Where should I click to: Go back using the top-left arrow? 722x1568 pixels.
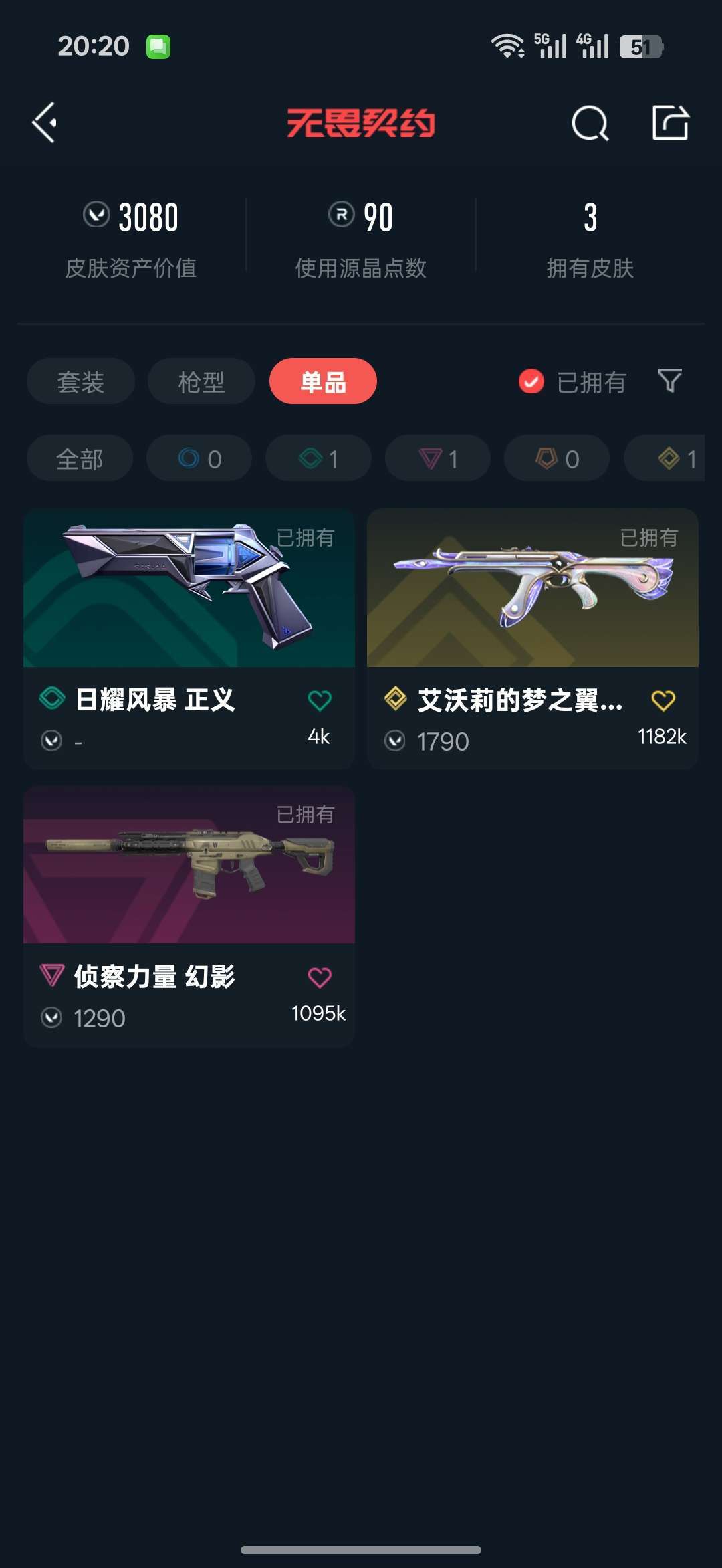coord(44,122)
